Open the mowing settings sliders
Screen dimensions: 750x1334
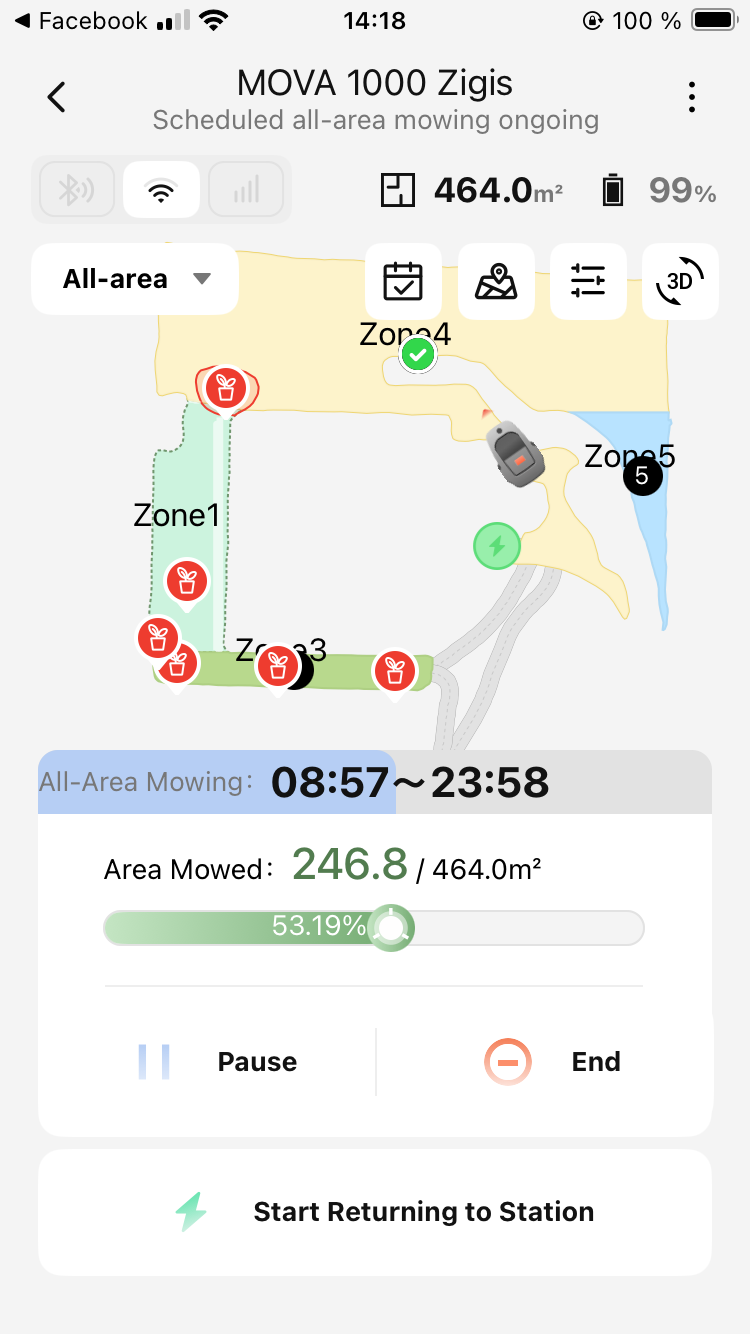click(588, 282)
